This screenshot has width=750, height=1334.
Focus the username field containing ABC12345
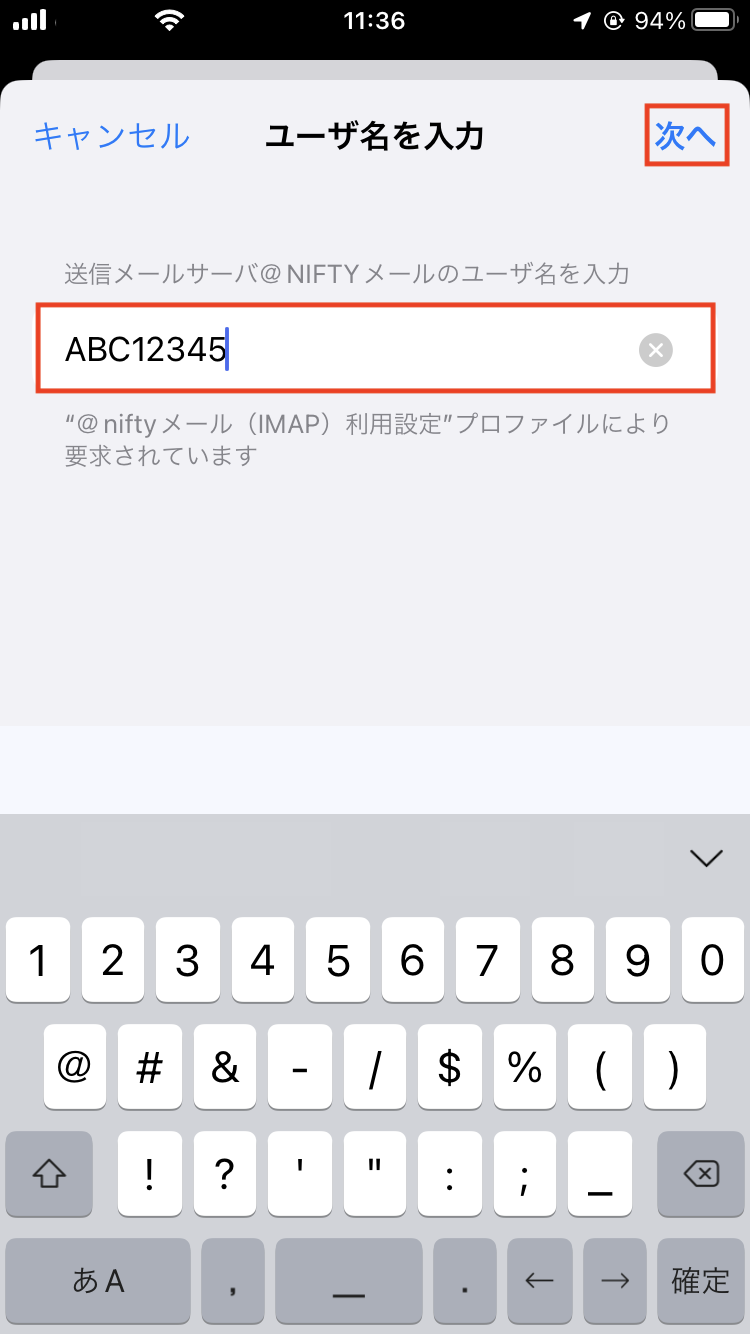340,350
